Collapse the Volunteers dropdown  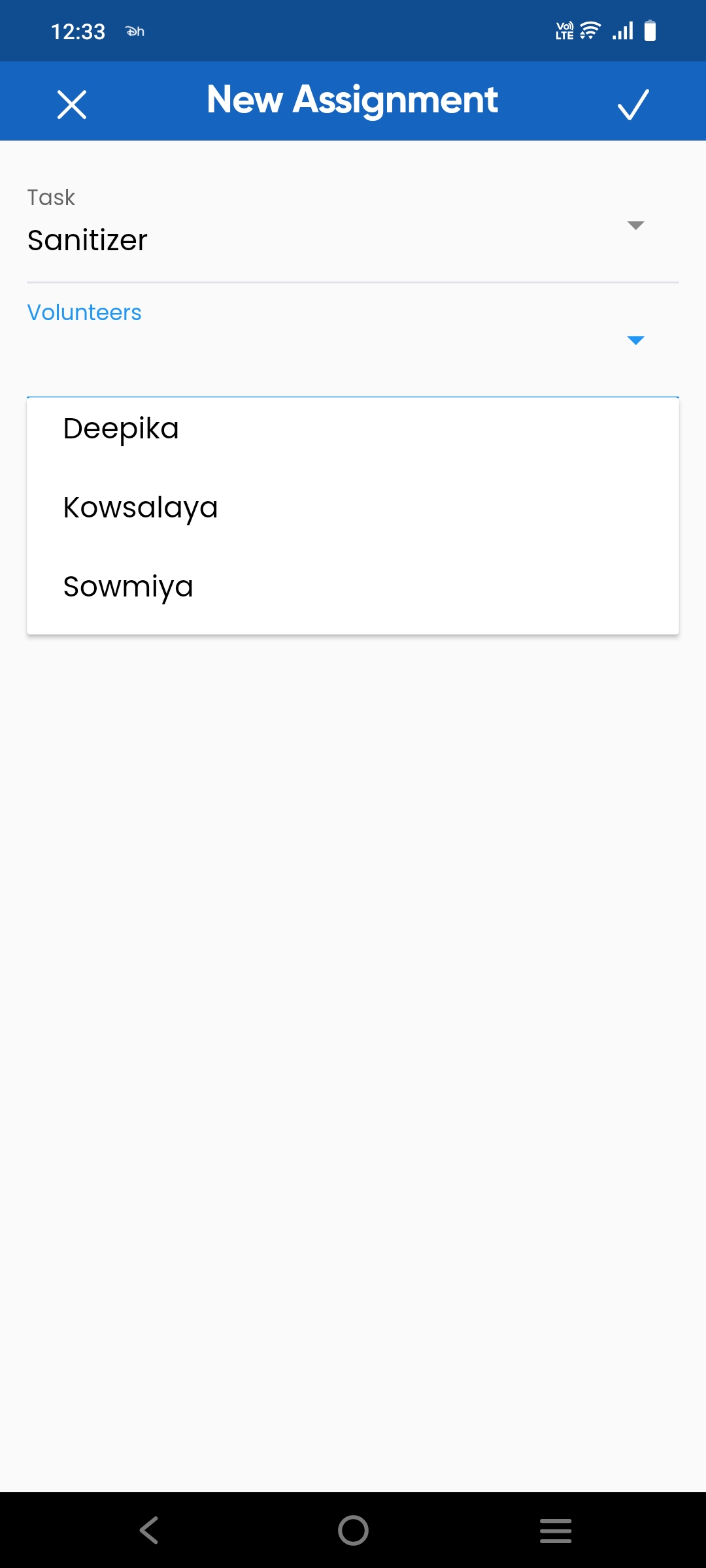(x=635, y=340)
